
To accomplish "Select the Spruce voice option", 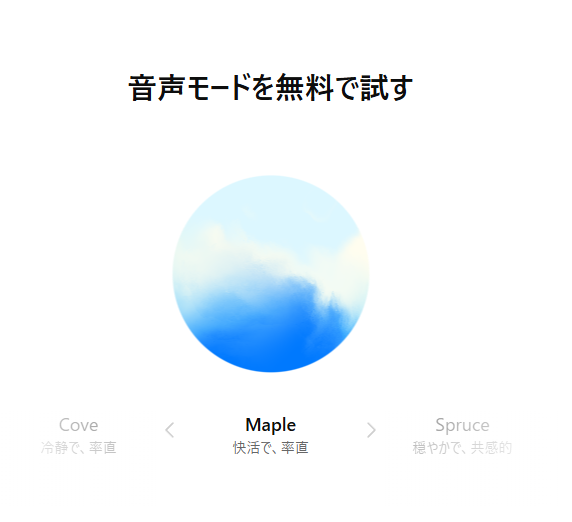I will click(x=462, y=436).
